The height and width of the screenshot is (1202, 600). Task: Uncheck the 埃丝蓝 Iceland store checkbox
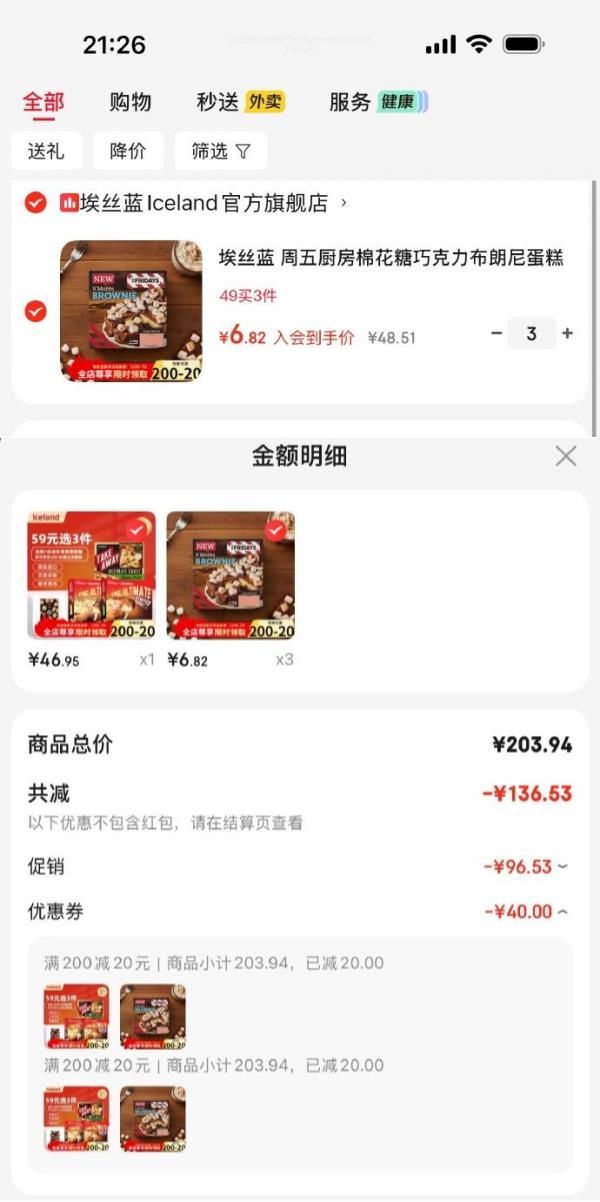tap(36, 203)
